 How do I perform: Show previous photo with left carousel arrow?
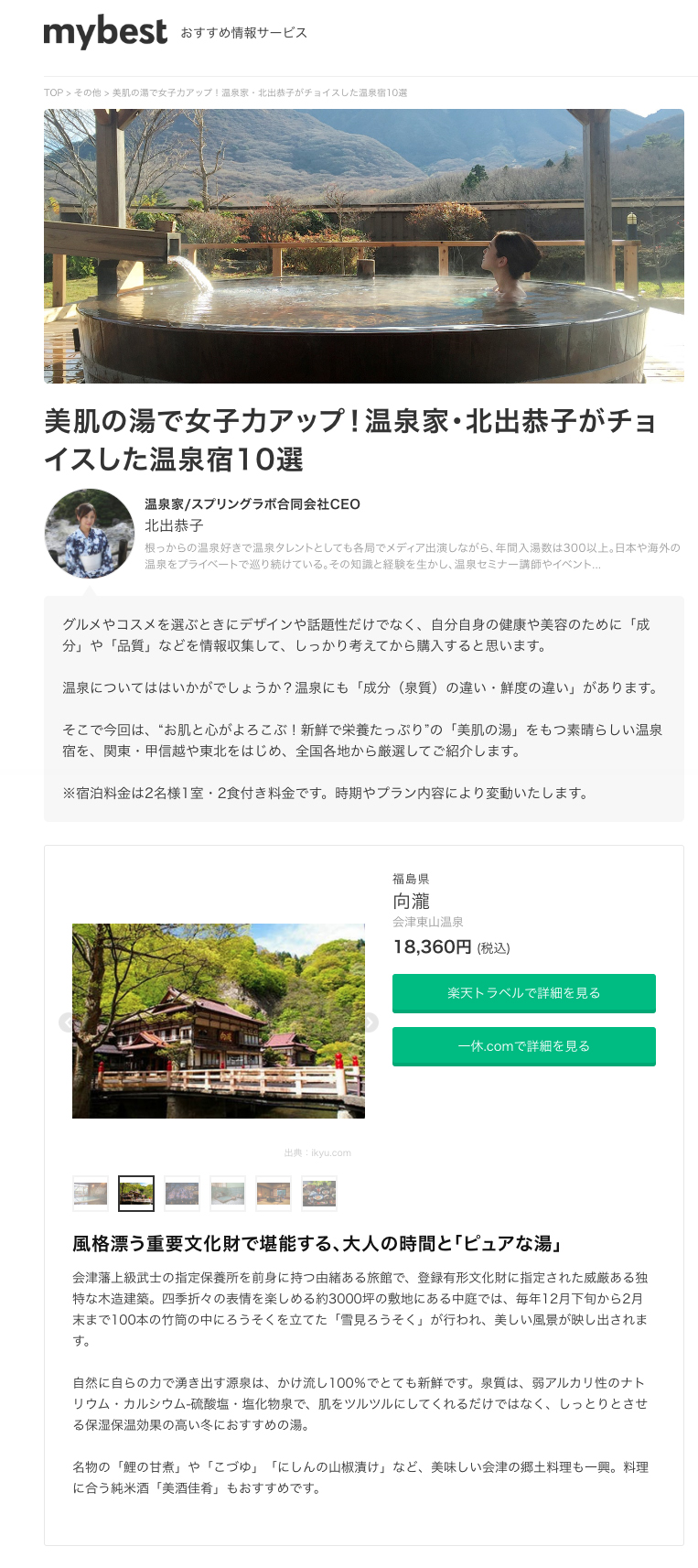tap(68, 1022)
